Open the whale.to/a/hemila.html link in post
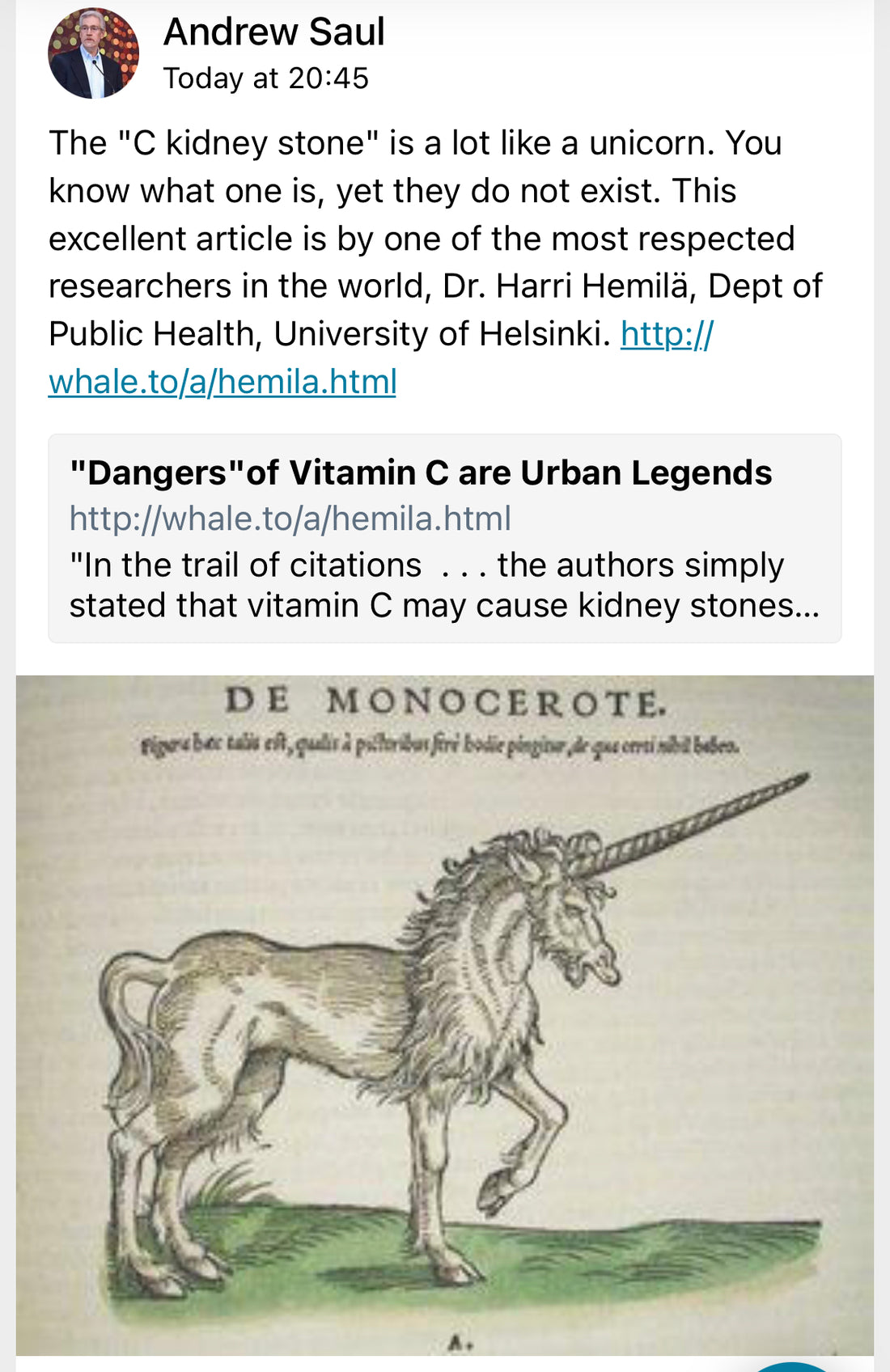Screen dimensions: 890x1372 point(222,382)
